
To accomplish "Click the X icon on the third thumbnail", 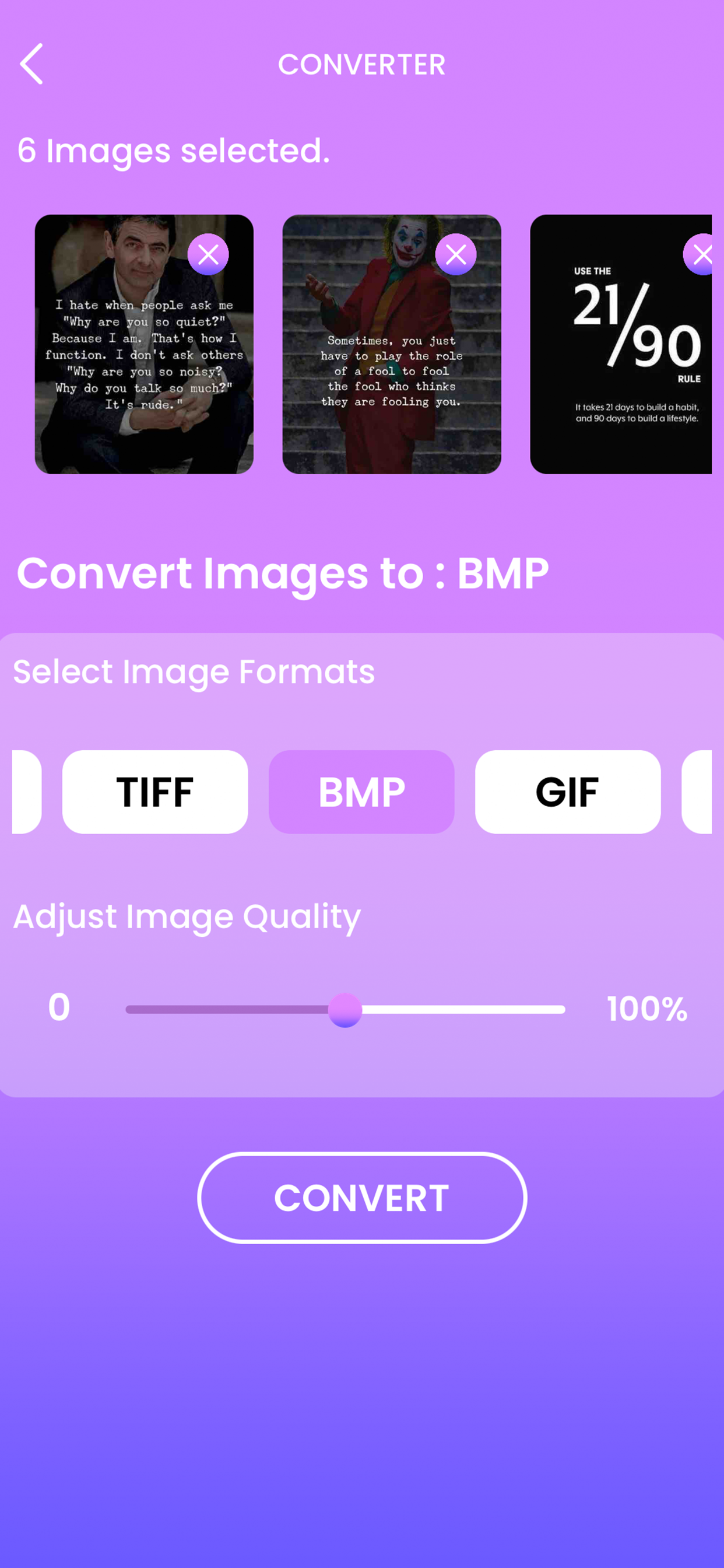I will coord(701,255).
